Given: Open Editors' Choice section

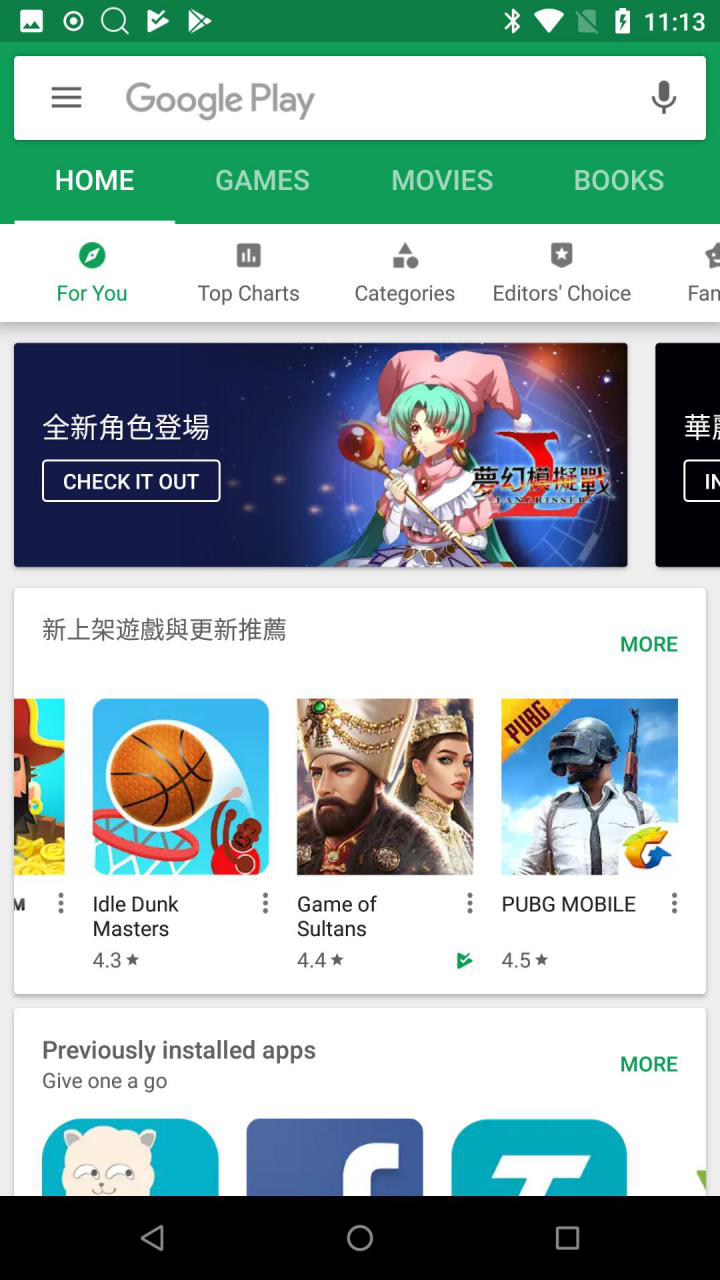Looking at the screenshot, I should (561, 272).
